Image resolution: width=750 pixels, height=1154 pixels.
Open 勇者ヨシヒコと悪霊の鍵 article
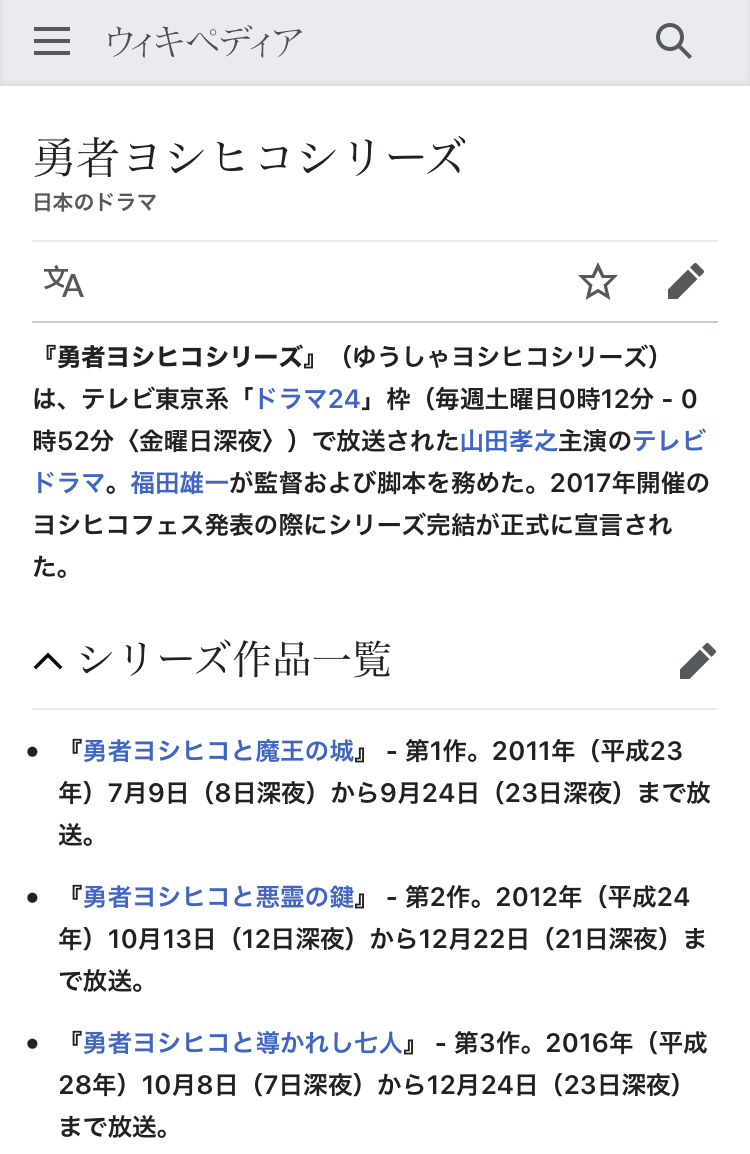click(x=218, y=896)
